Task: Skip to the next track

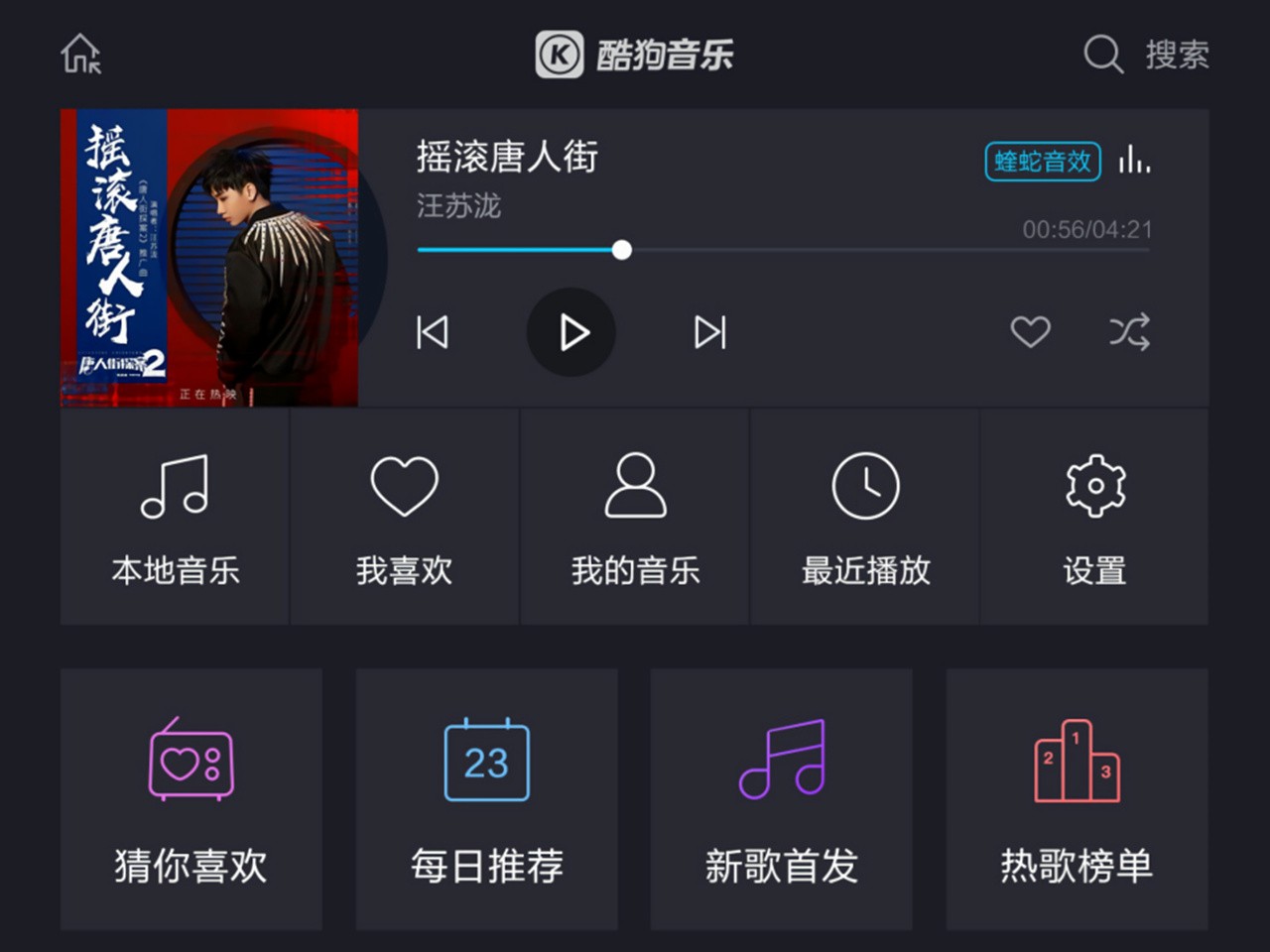Action: tap(709, 332)
